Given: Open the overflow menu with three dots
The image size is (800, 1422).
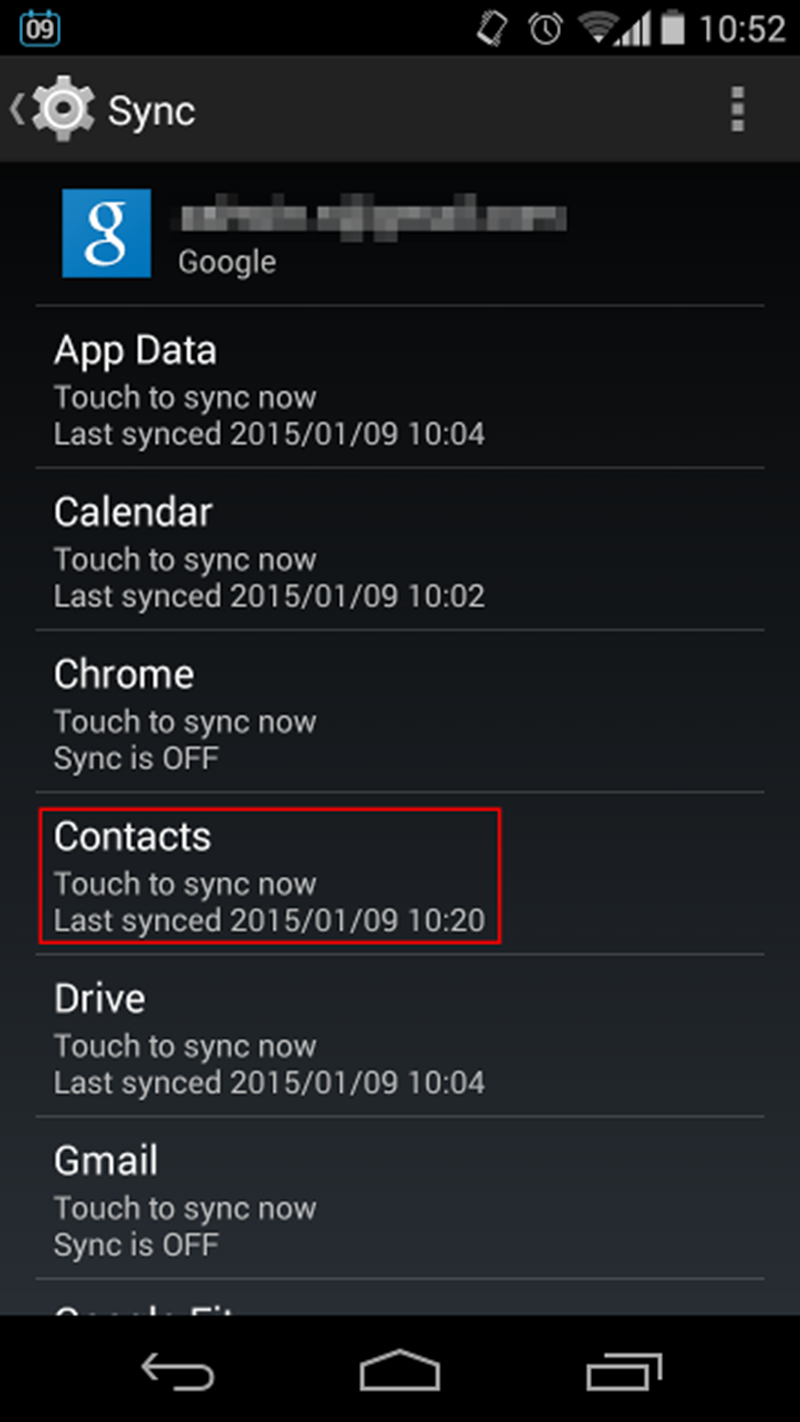Looking at the screenshot, I should click(737, 108).
